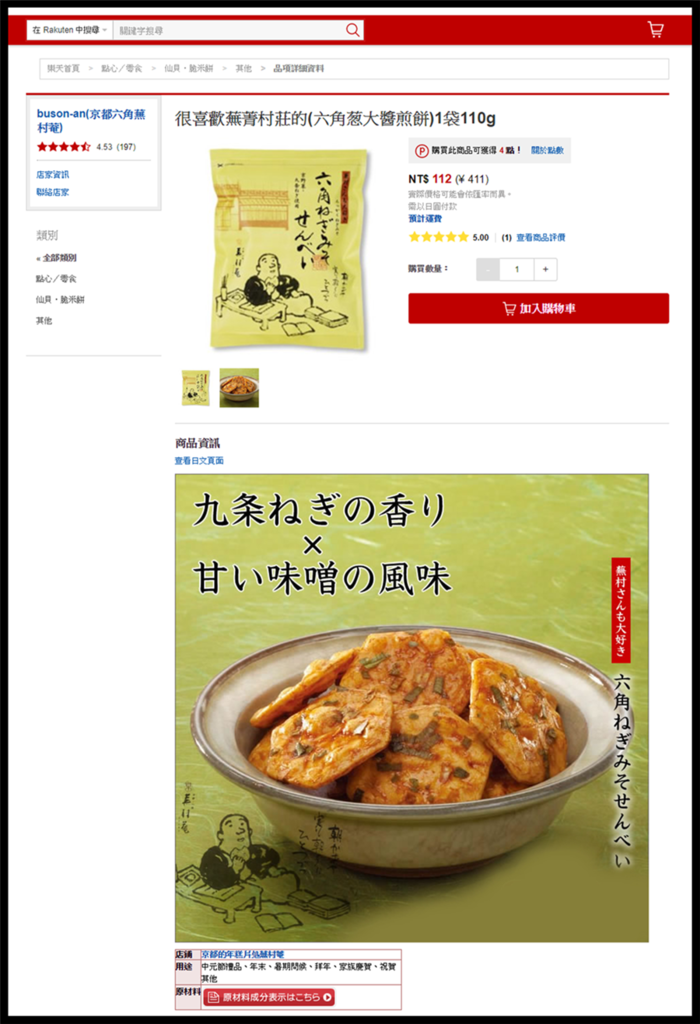Viewport: 700px width, 1024px height.
Task: Tap 加入購物車 add to cart button
Action: pyautogui.click(x=538, y=308)
